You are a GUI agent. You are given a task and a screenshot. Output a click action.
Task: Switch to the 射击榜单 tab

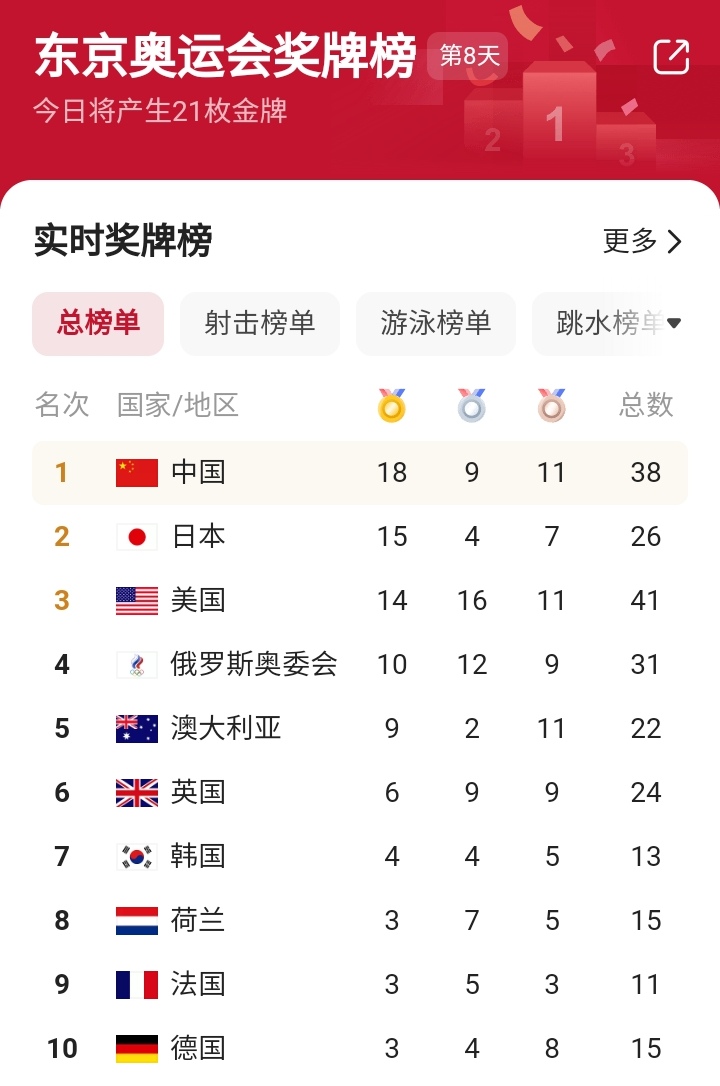259,324
